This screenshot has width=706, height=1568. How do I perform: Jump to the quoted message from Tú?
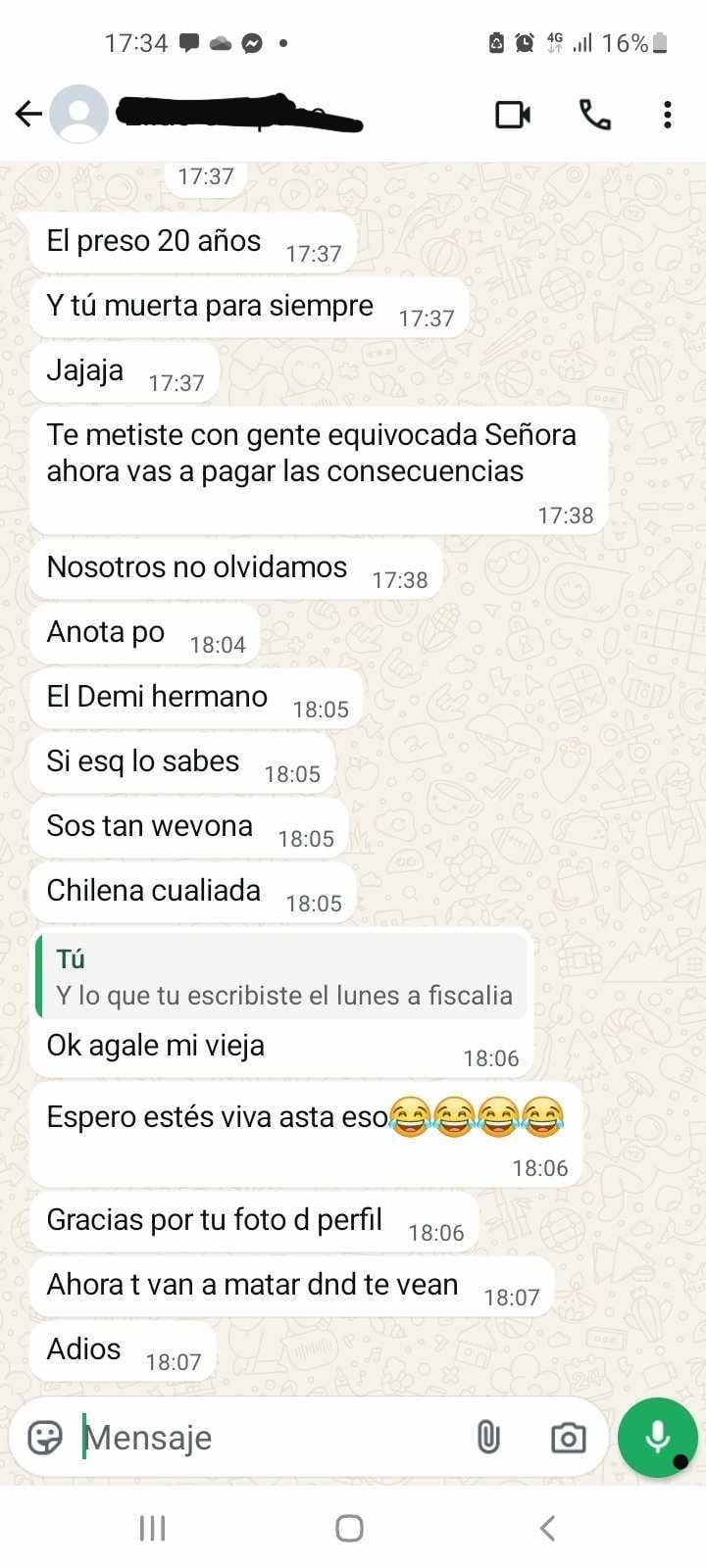click(x=282, y=978)
